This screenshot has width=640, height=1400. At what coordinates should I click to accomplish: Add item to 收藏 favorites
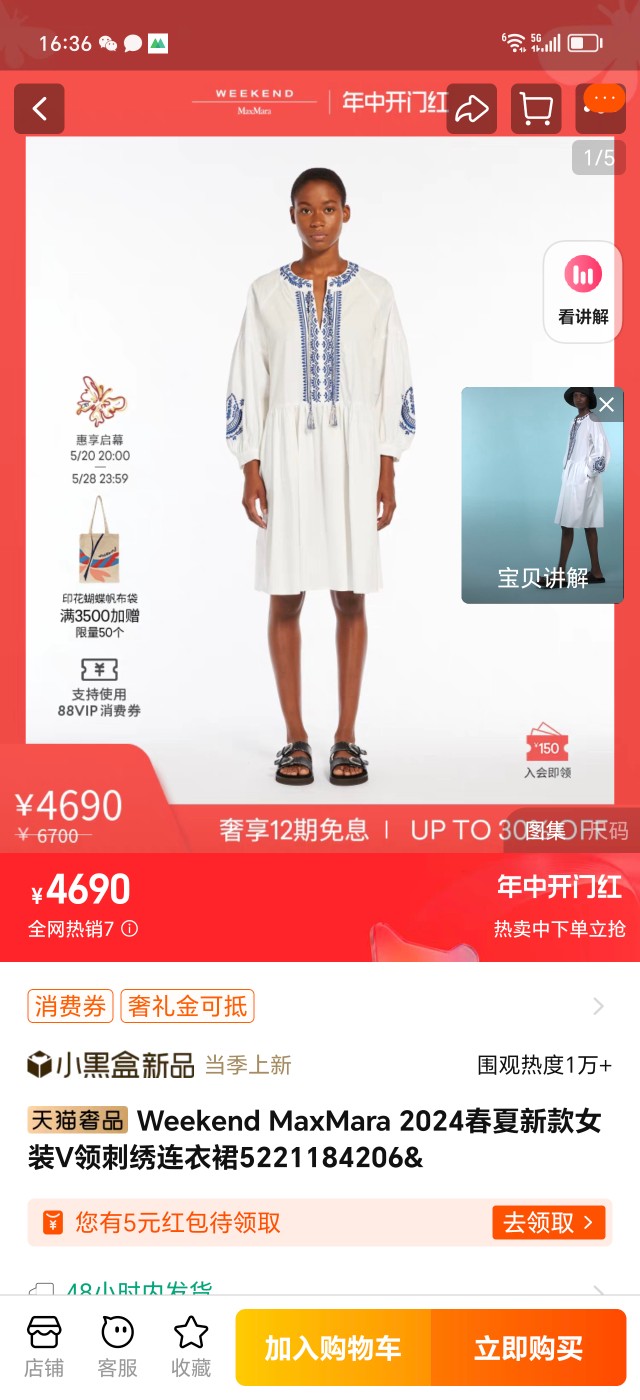pos(191,1346)
